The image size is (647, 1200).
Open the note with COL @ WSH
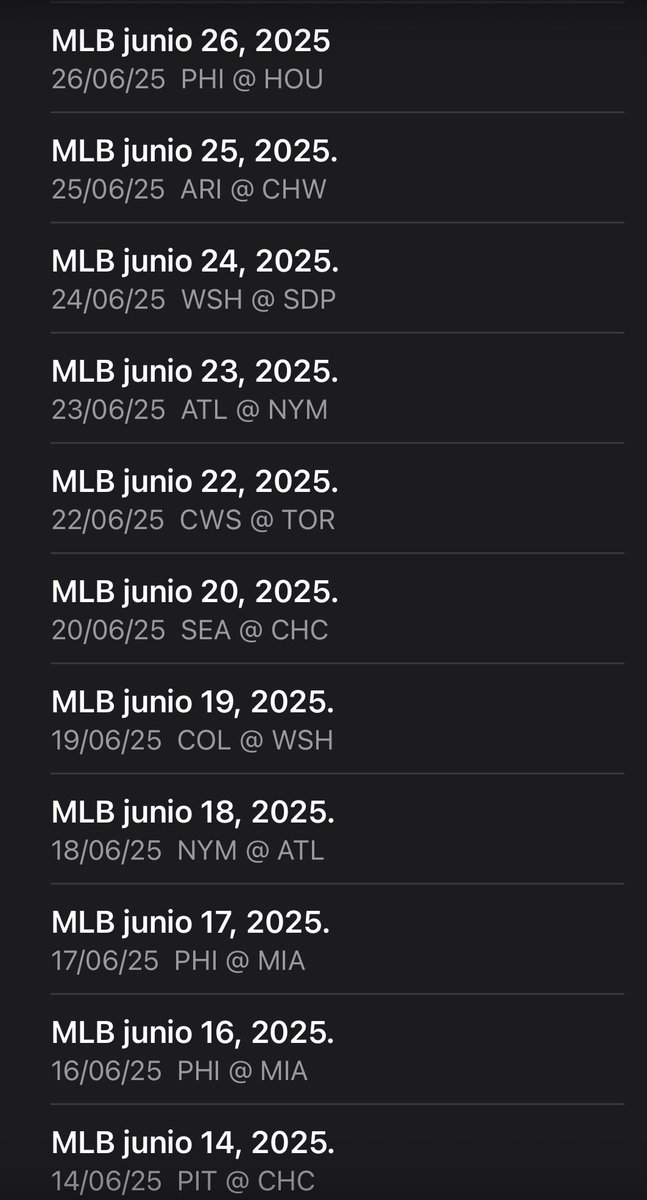click(194, 718)
